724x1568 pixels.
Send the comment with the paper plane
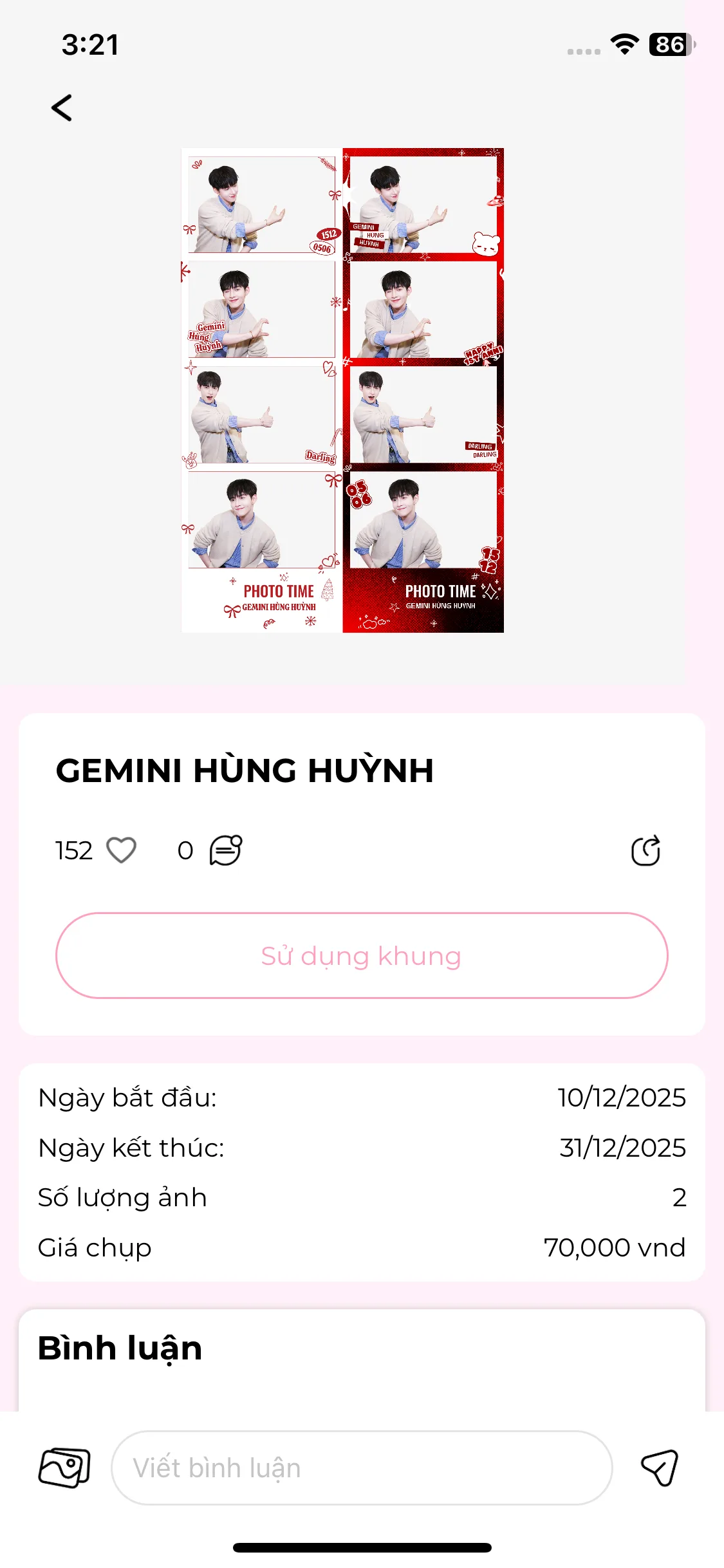coord(660,1468)
